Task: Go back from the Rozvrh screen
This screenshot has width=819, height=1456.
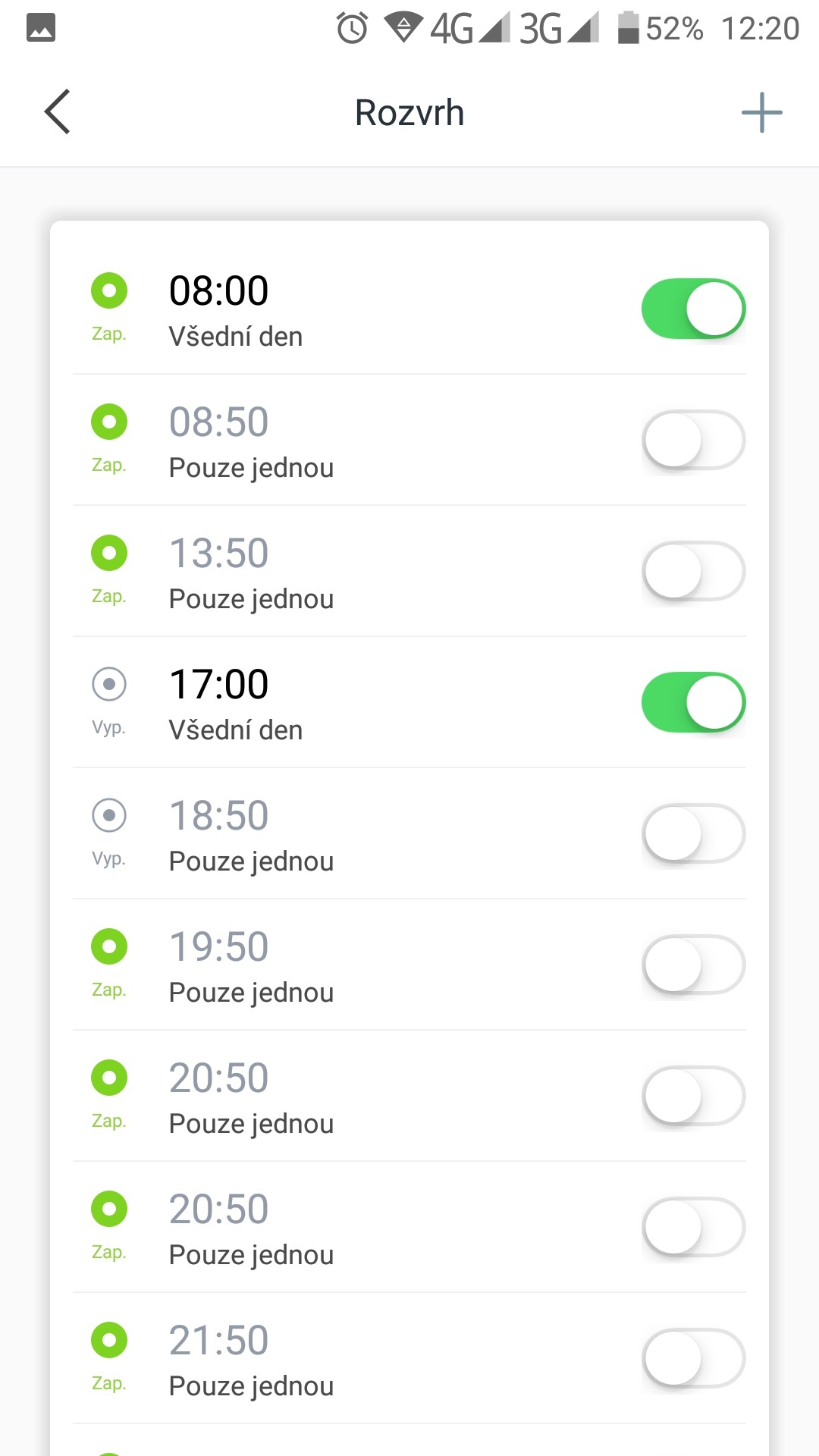Action: coord(58,112)
